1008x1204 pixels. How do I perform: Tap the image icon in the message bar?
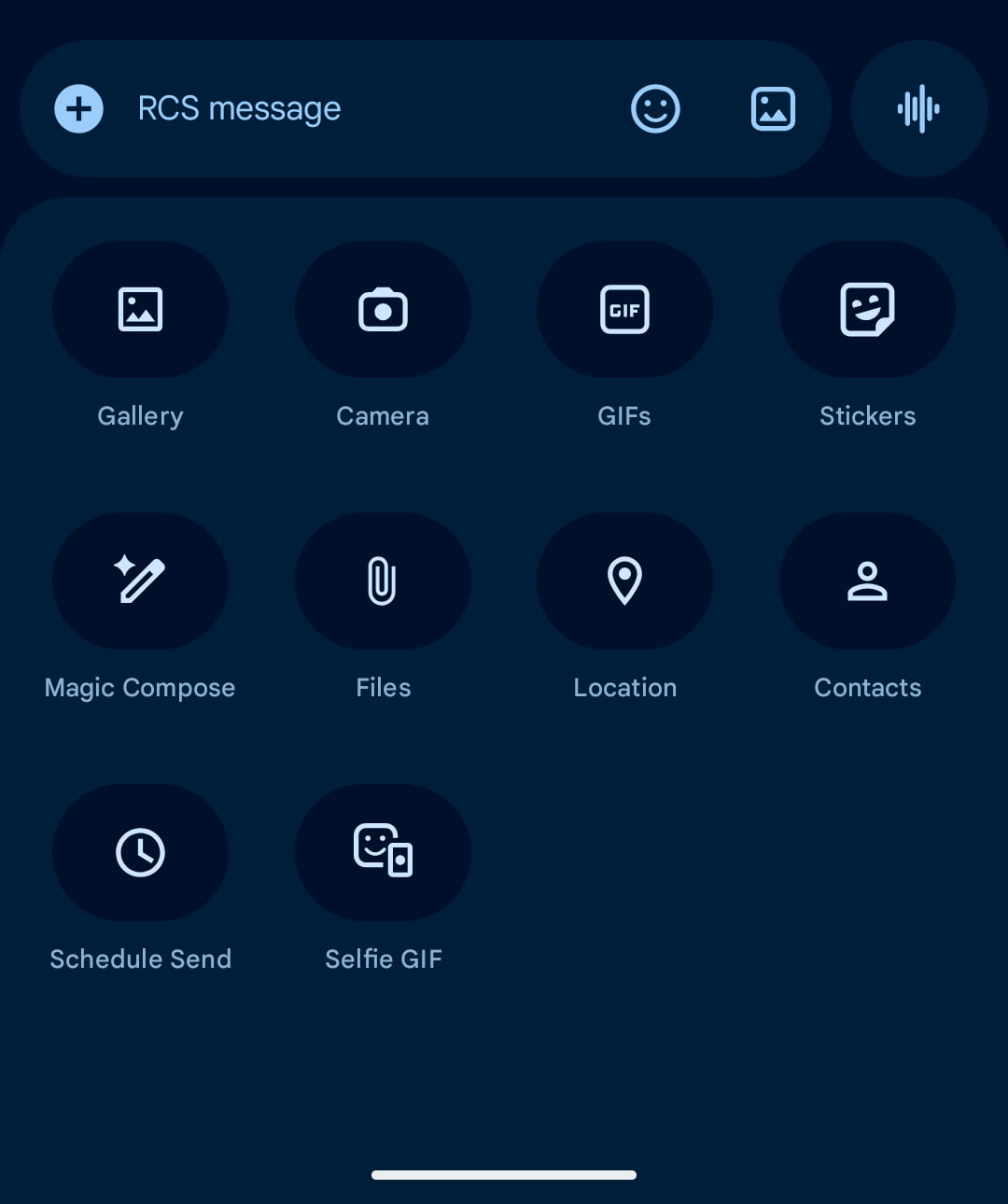(x=773, y=108)
